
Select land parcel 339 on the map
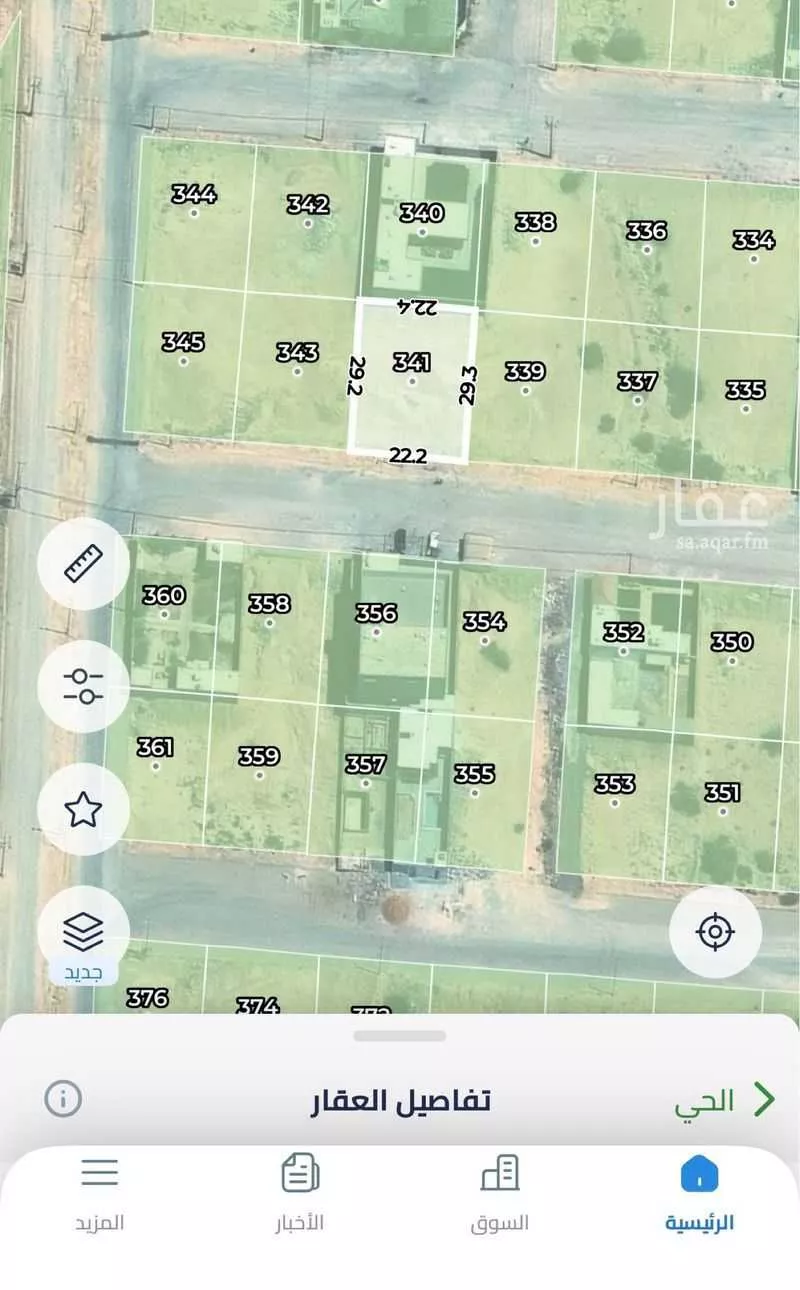click(525, 380)
